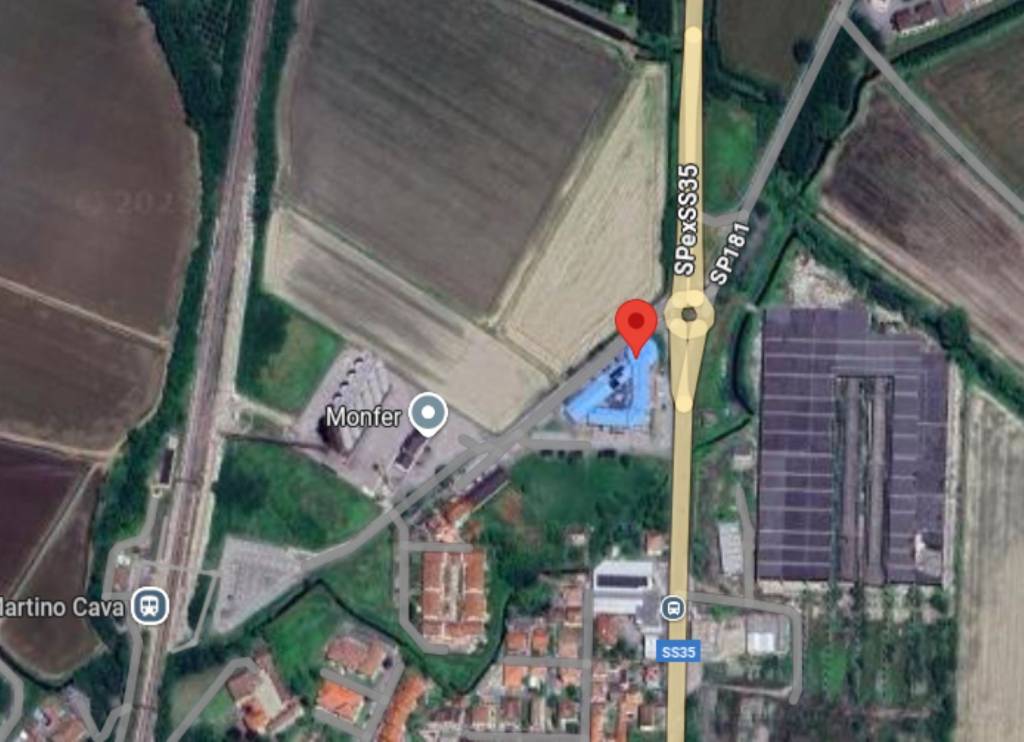Open the Monfer place marker
This screenshot has width=1024, height=742.
pyautogui.click(x=429, y=414)
